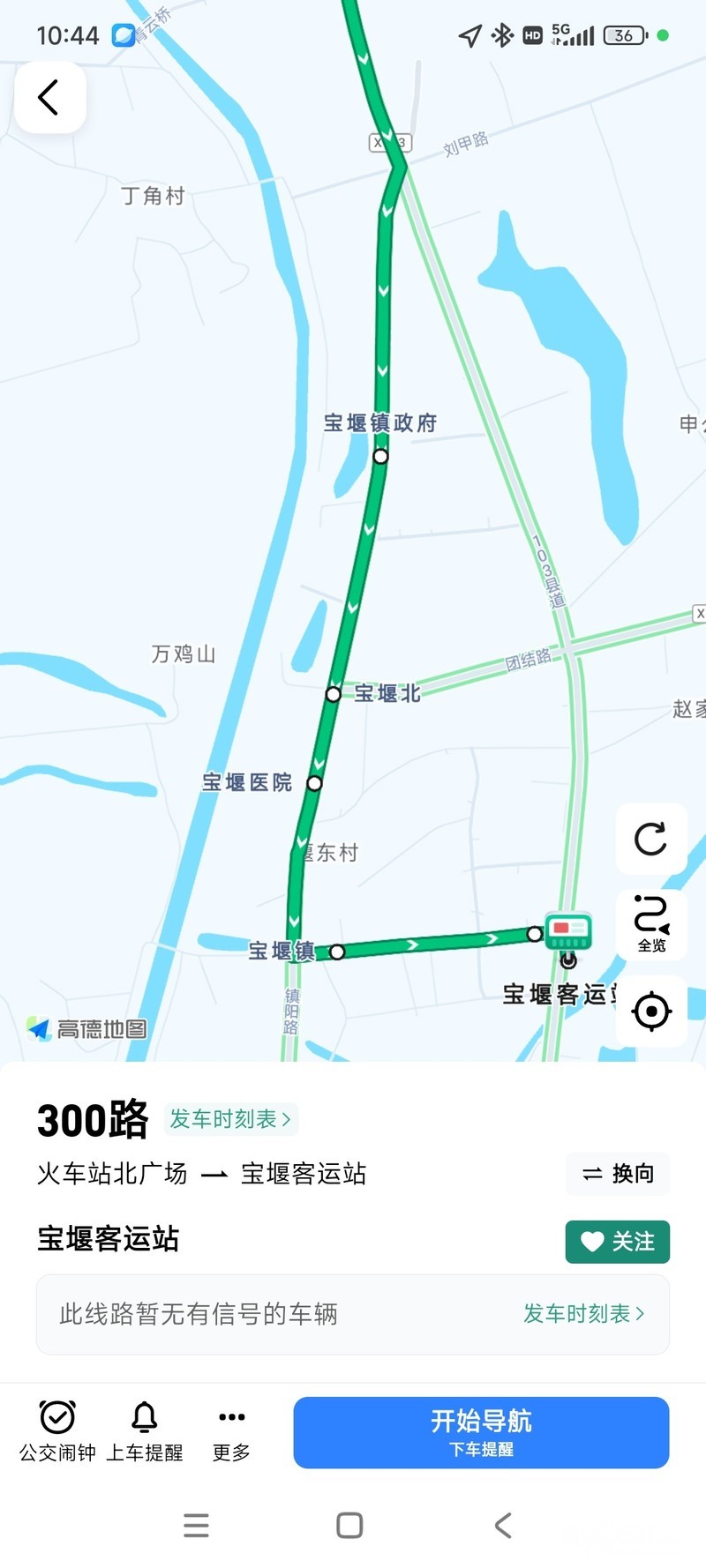Tap 开始导航 to start navigation

[481, 1432]
